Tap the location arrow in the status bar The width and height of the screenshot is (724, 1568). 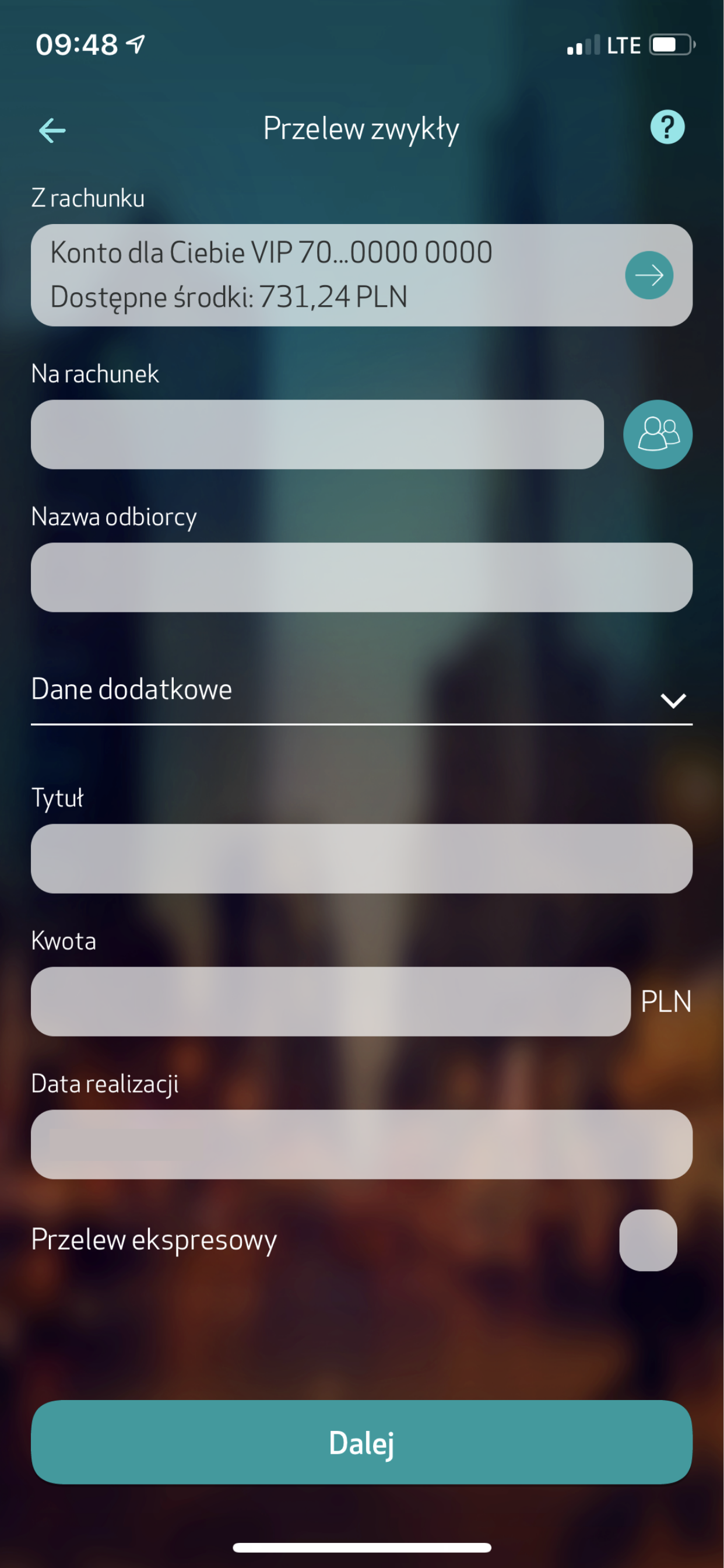point(135,43)
